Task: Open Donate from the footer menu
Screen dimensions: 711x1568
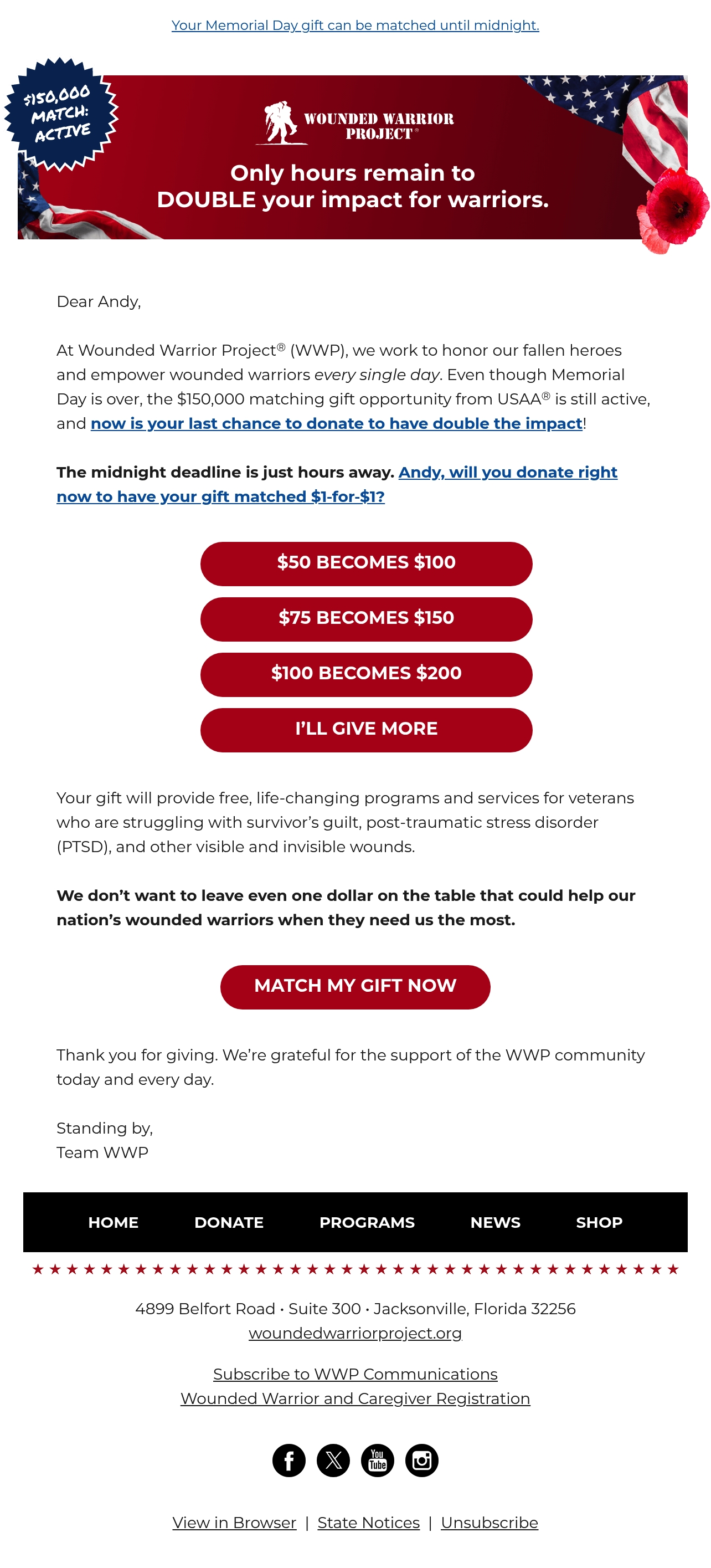Action: (x=229, y=1222)
